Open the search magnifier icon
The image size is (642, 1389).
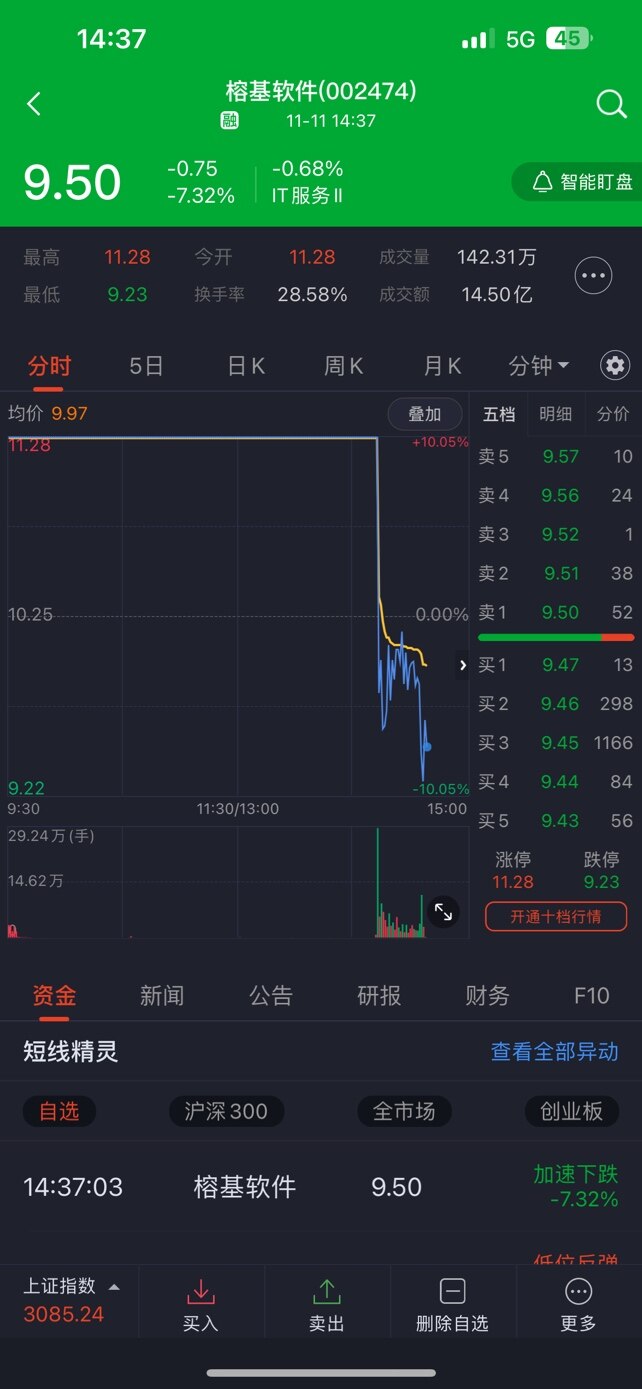[x=611, y=104]
